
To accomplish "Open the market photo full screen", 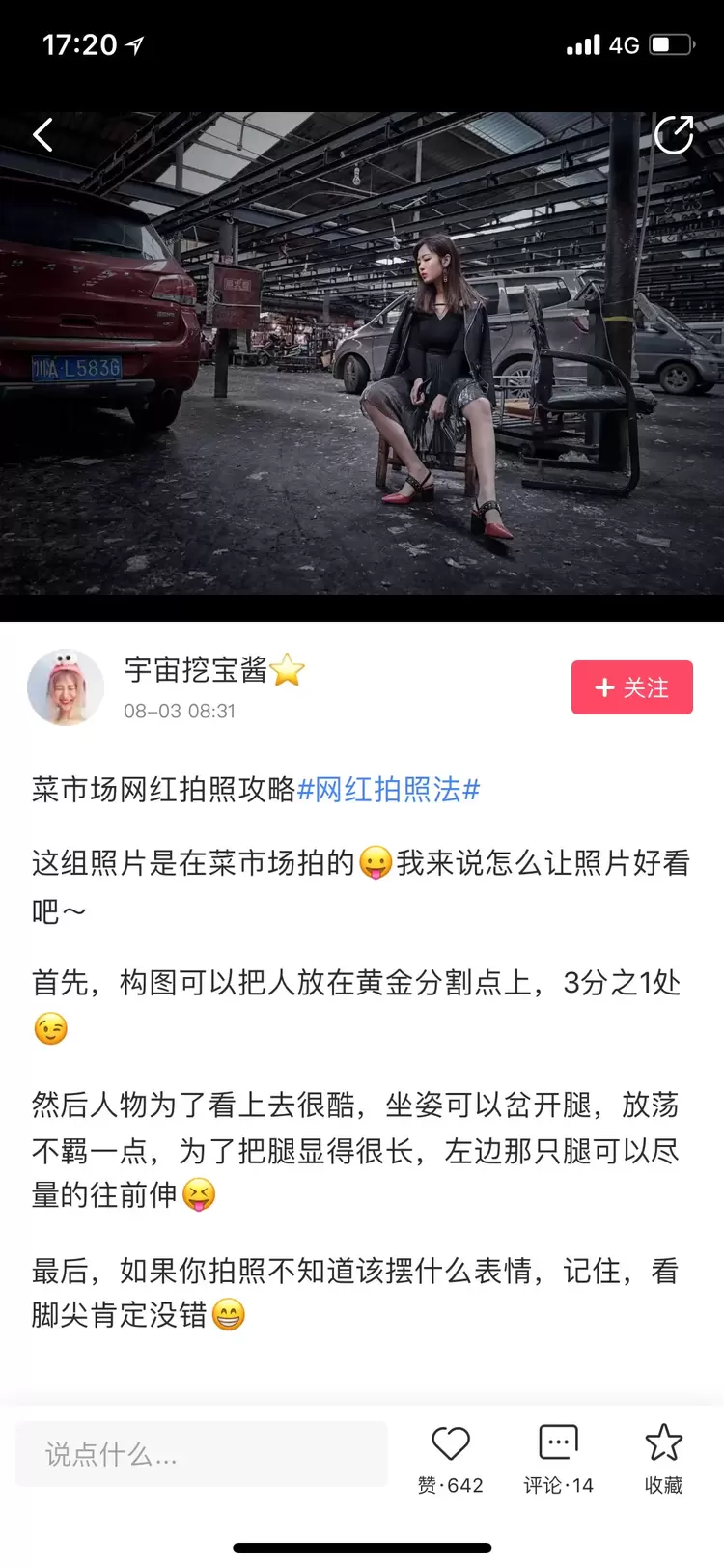I will (362, 367).
